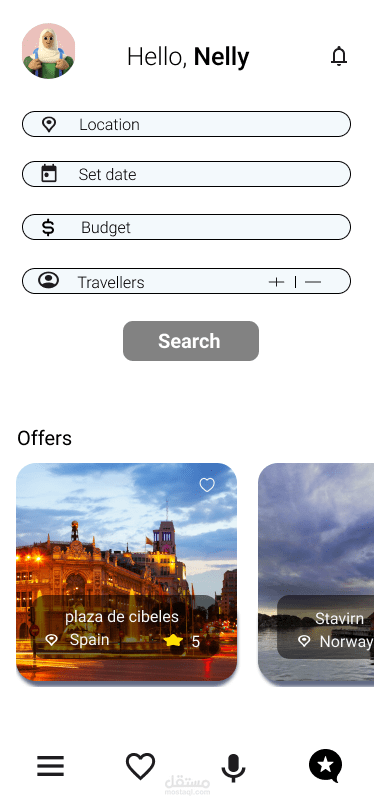Increase travellers with the plus
The width and height of the screenshot is (375, 812).
(277, 282)
